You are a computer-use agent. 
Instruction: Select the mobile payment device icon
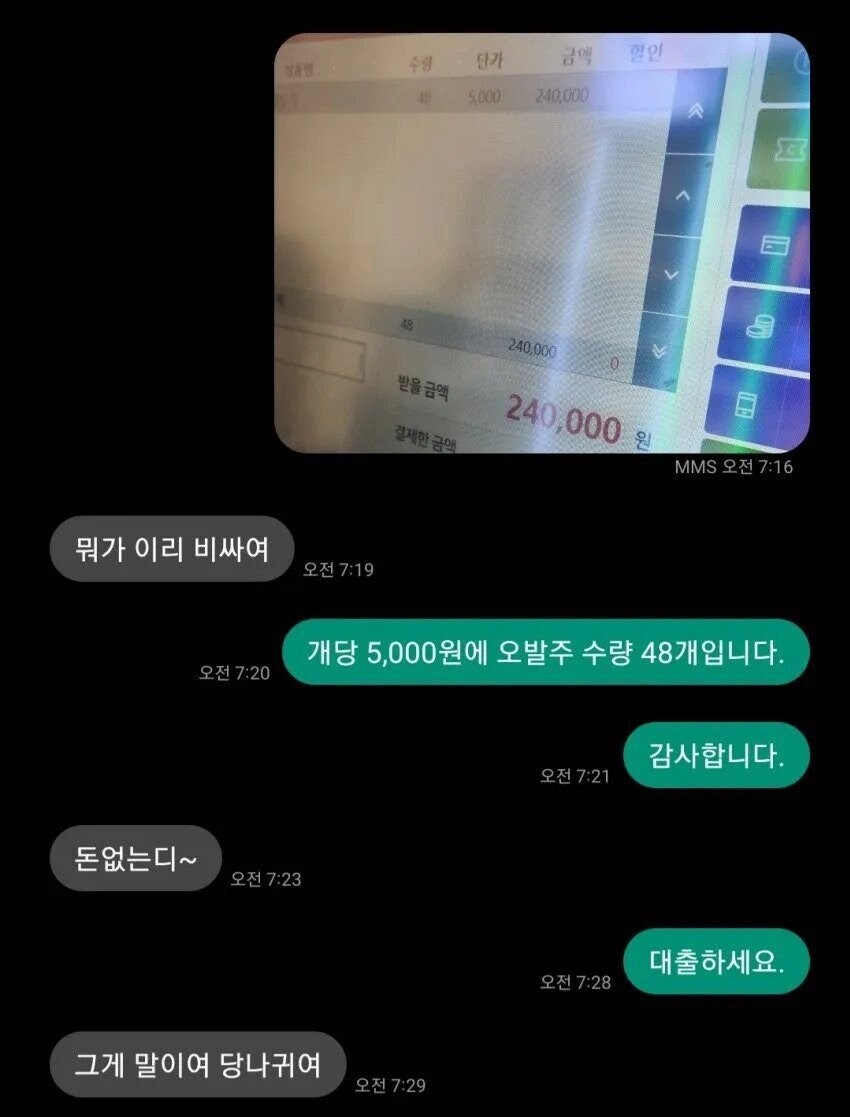[x=744, y=403]
